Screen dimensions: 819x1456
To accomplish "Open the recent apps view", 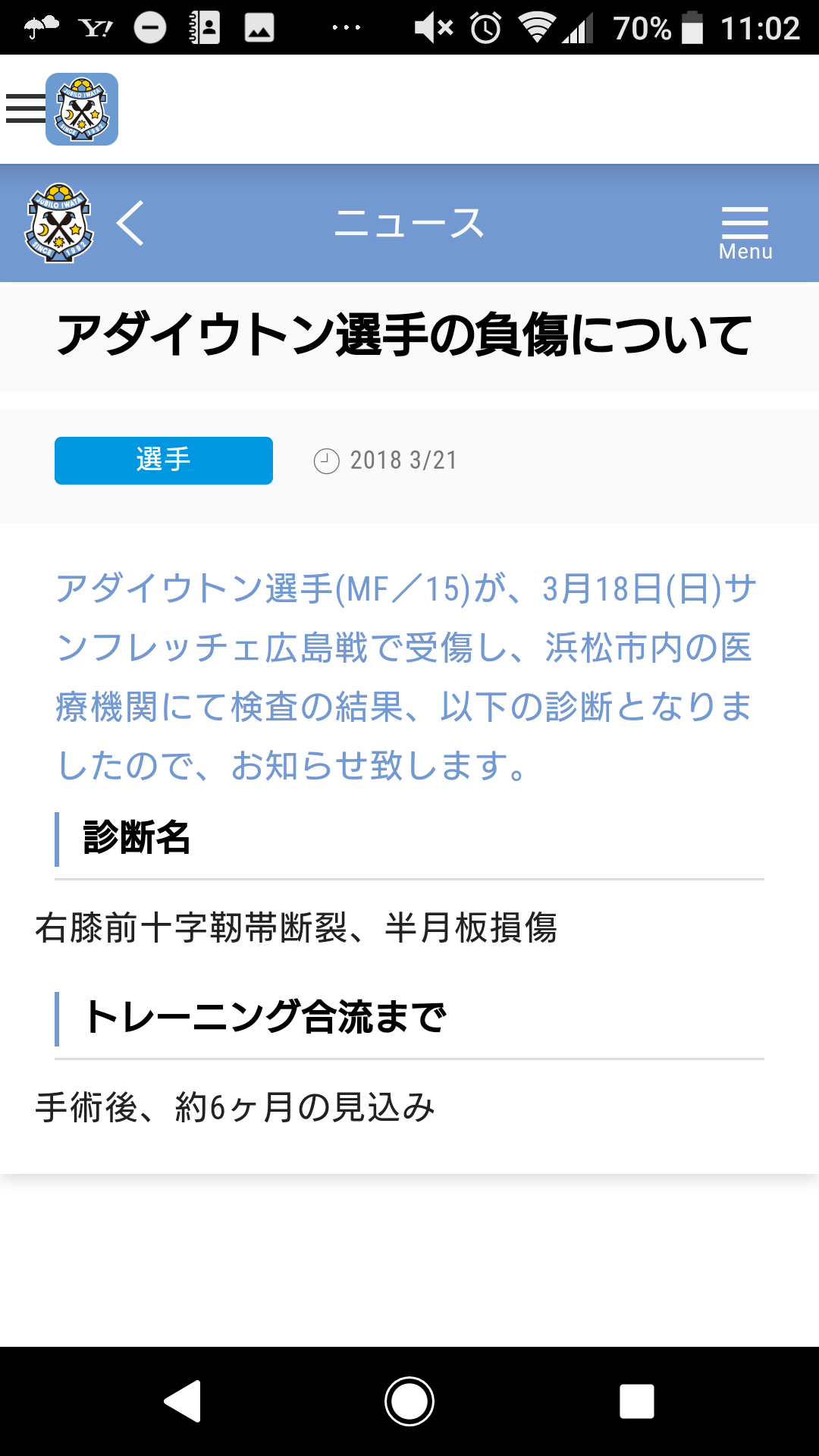I will [x=637, y=1401].
